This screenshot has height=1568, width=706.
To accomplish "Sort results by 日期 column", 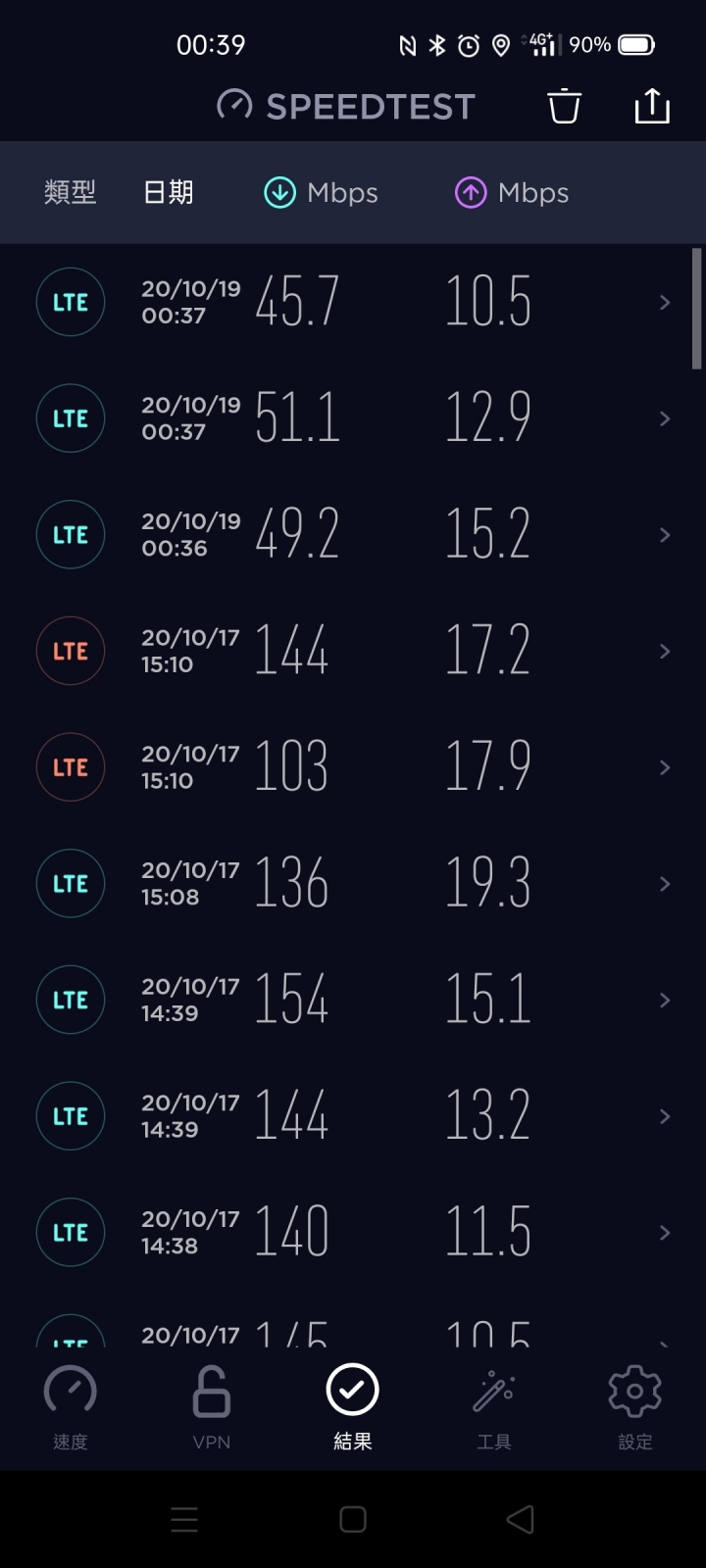I will click(168, 192).
